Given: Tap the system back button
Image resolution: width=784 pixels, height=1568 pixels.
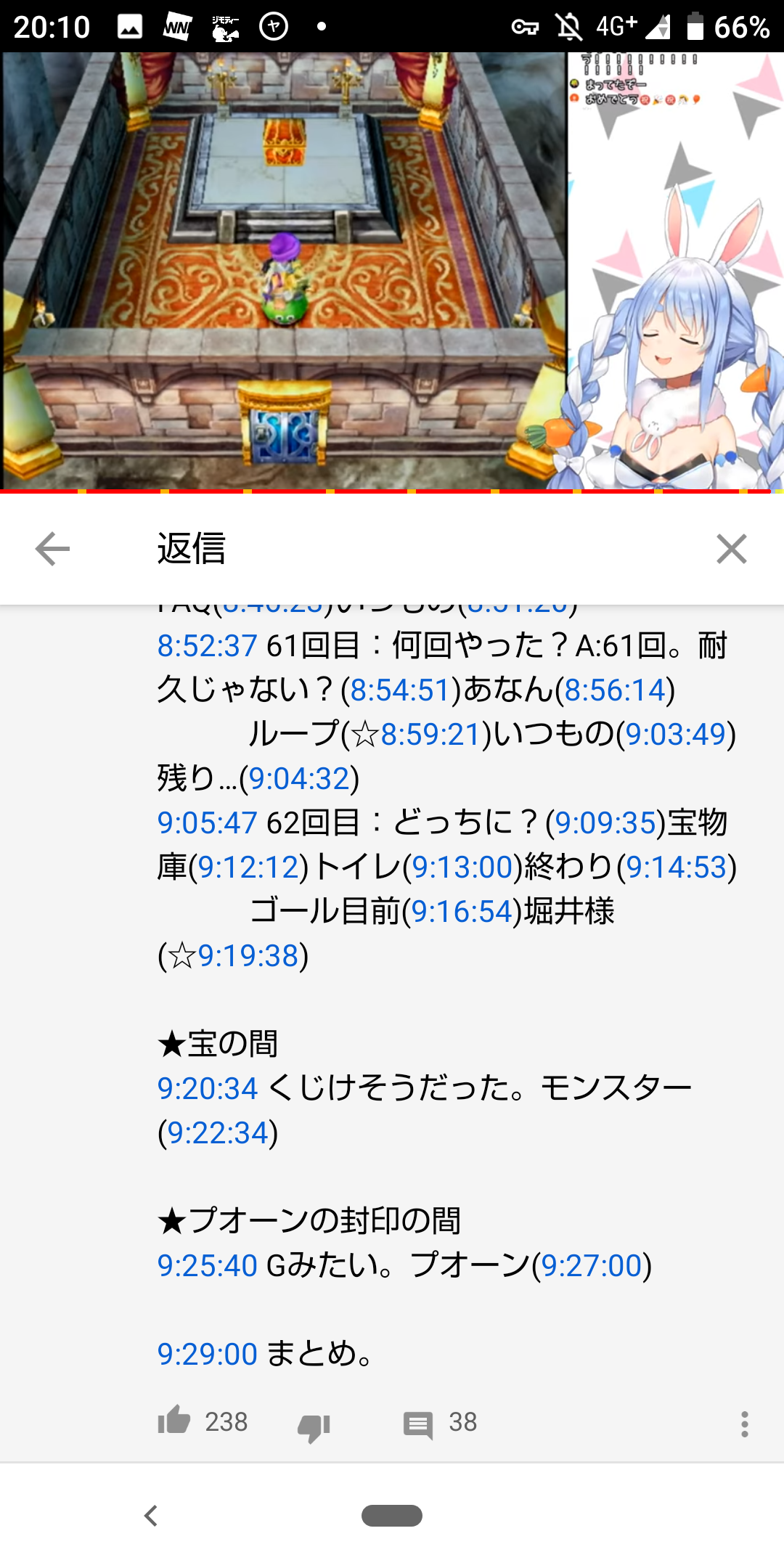Looking at the screenshot, I should (151, 1516).
